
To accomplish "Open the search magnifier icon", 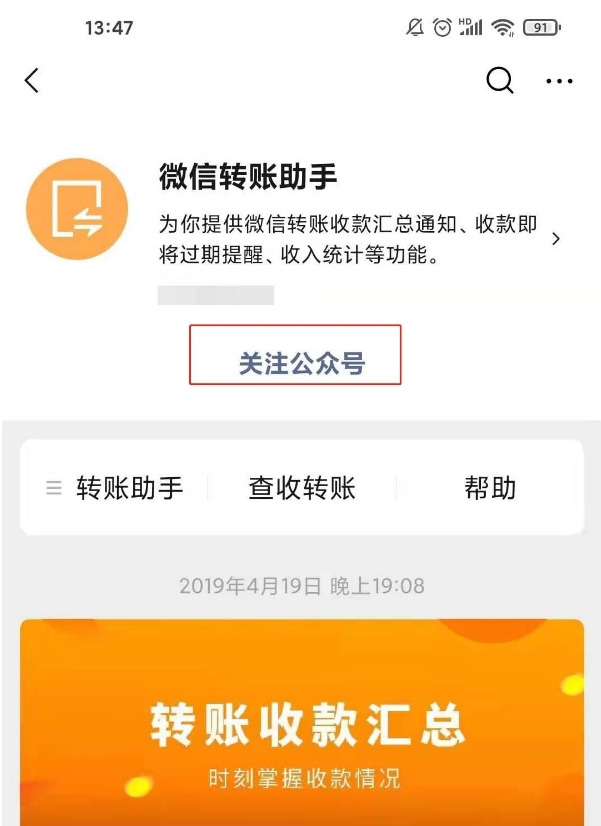I will point(499,81).
